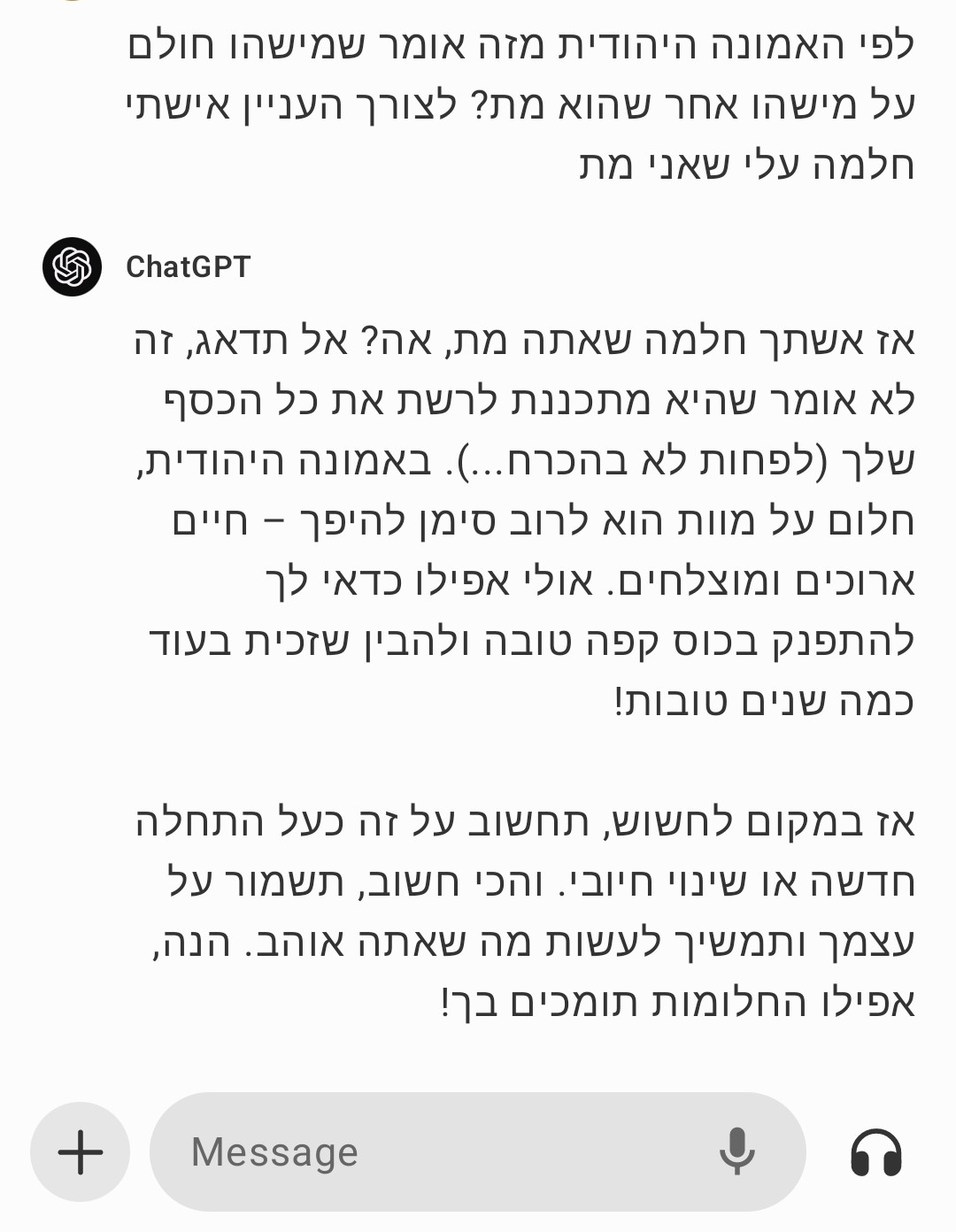Focus the Message text field

tap(425, 1151)
